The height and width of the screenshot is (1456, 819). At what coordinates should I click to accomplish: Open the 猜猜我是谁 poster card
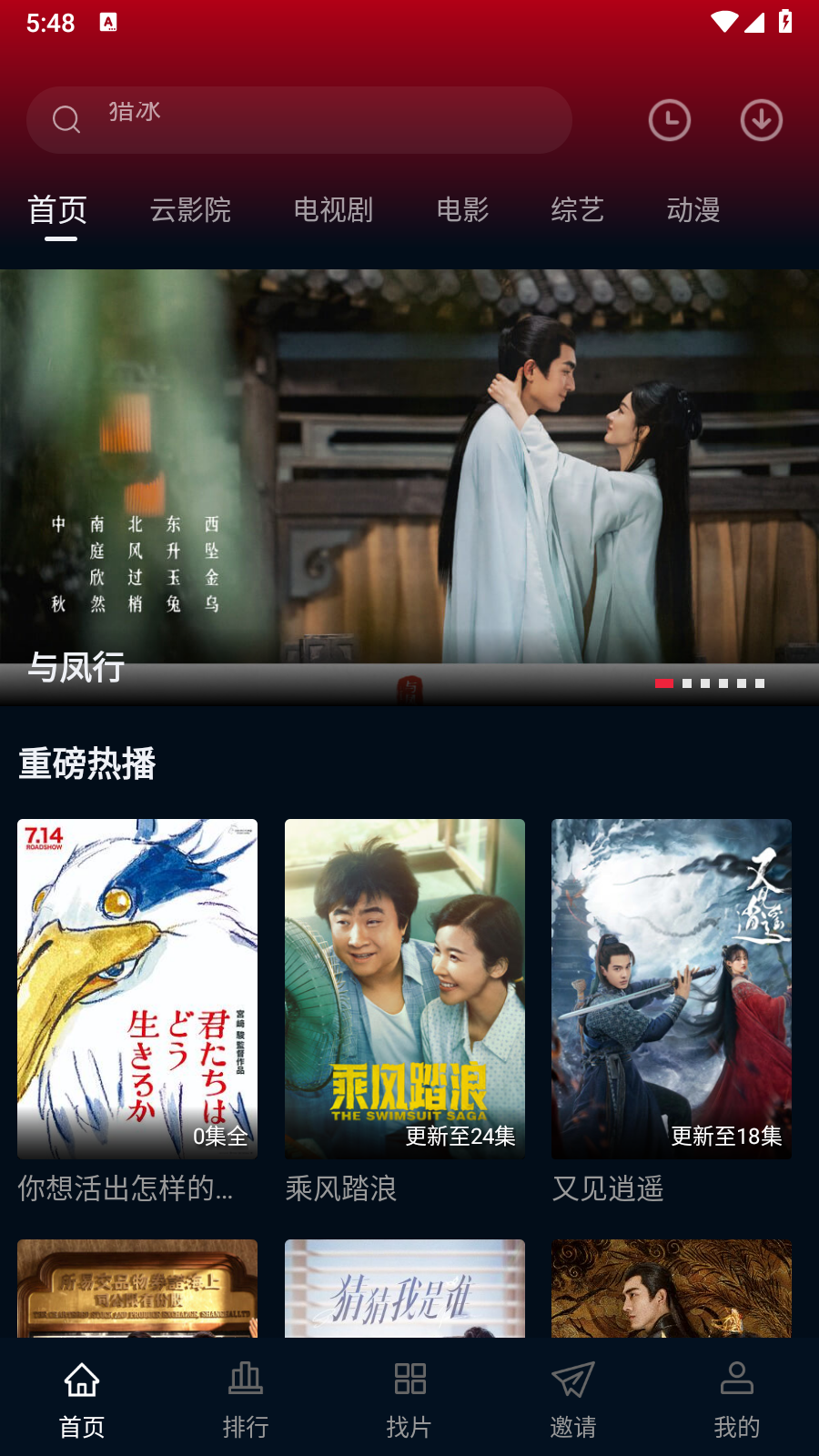click(x=405, y=1289)
